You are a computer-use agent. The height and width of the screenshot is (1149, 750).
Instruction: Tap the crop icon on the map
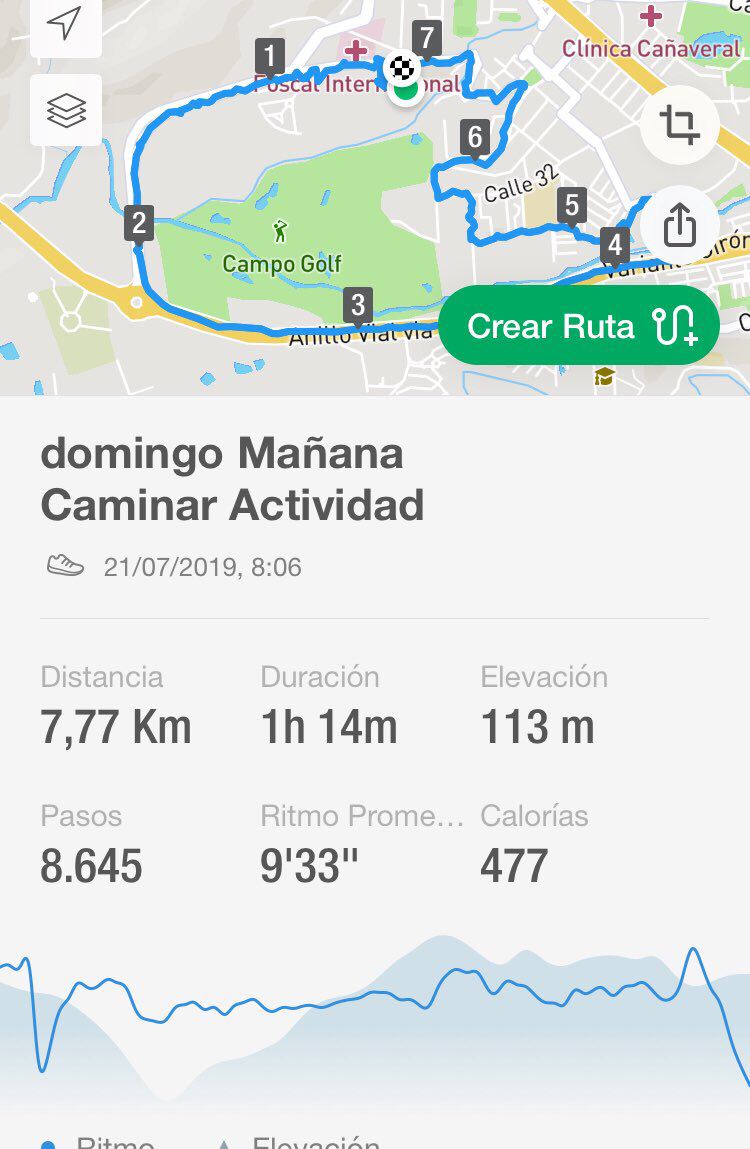tap(679, 125)
